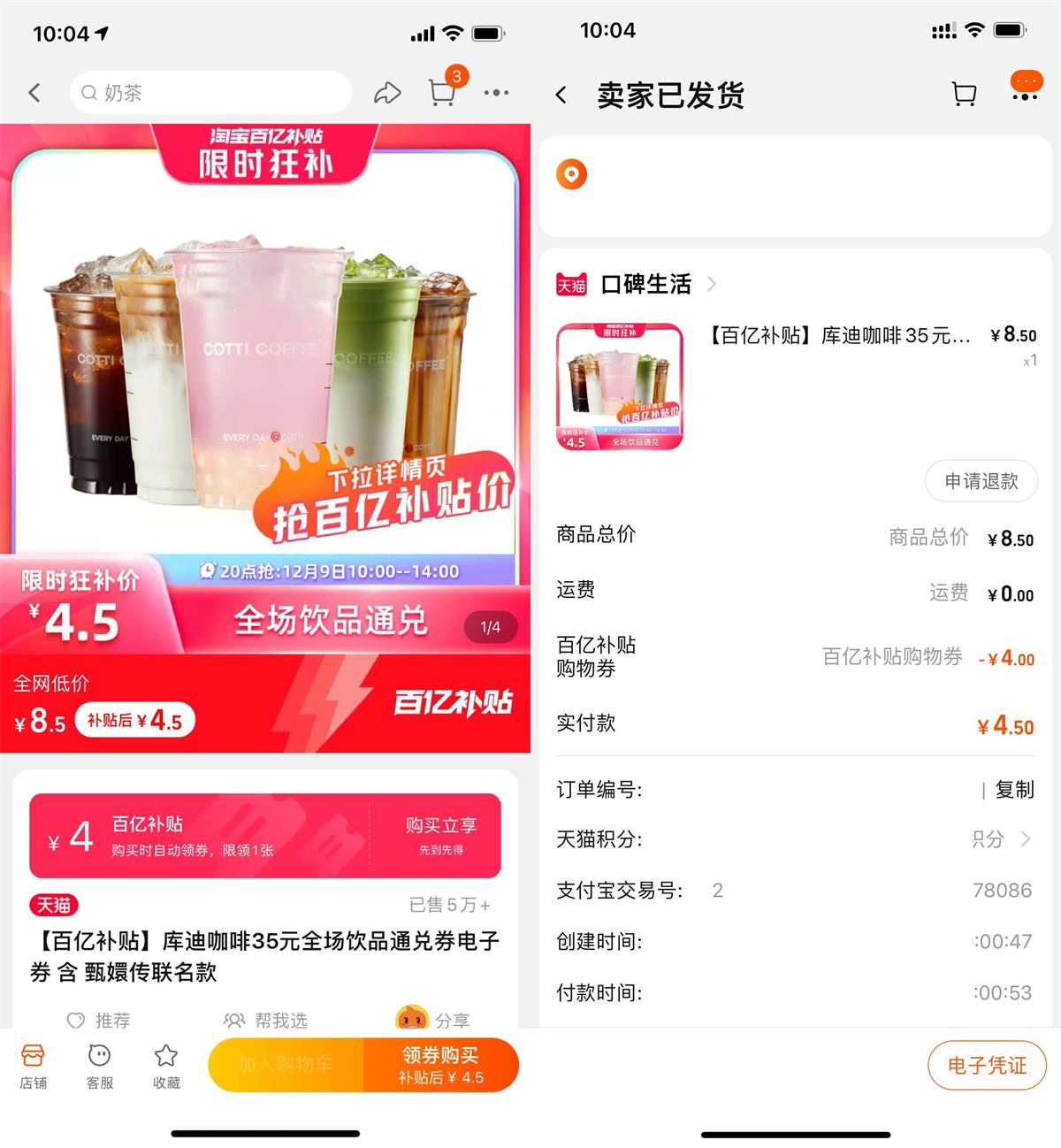Tap 申请退款 to request a refund
1061x1148 pixels.
pyautogui.click(x=981, y=481)
